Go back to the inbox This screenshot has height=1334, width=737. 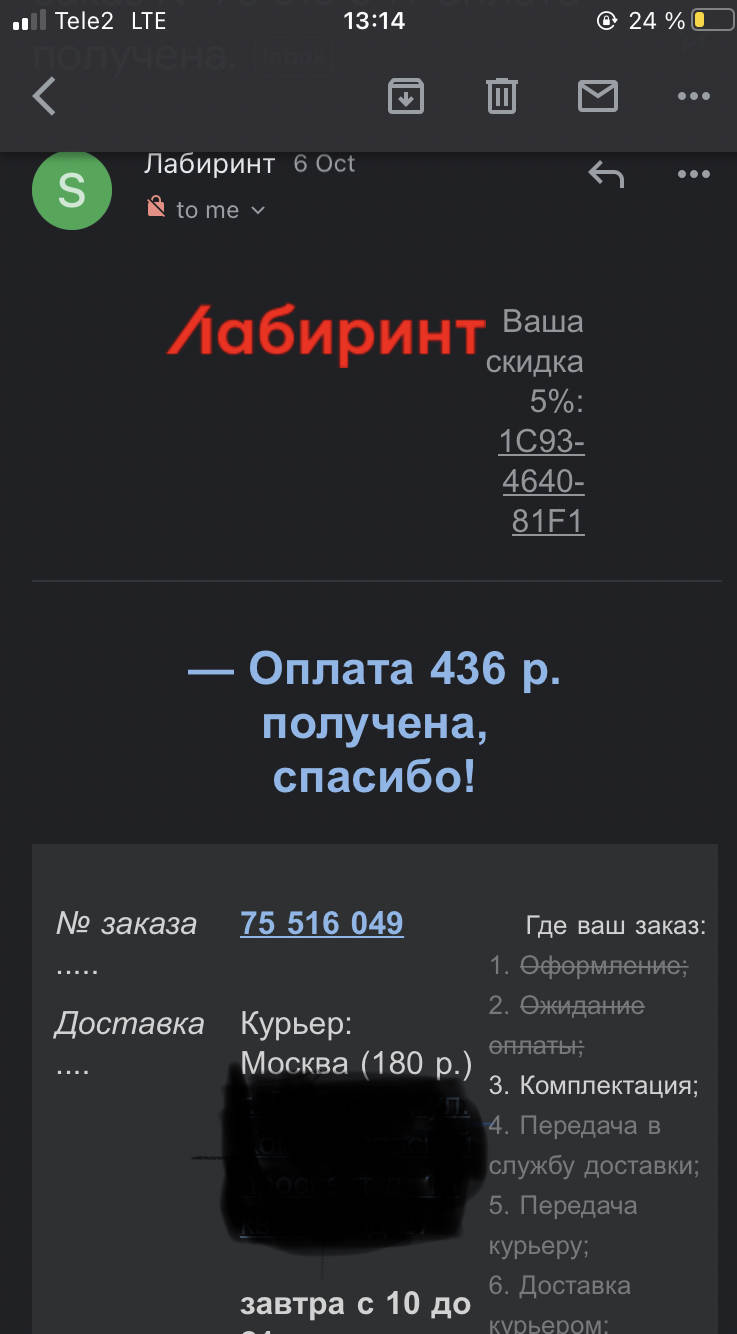44,97
